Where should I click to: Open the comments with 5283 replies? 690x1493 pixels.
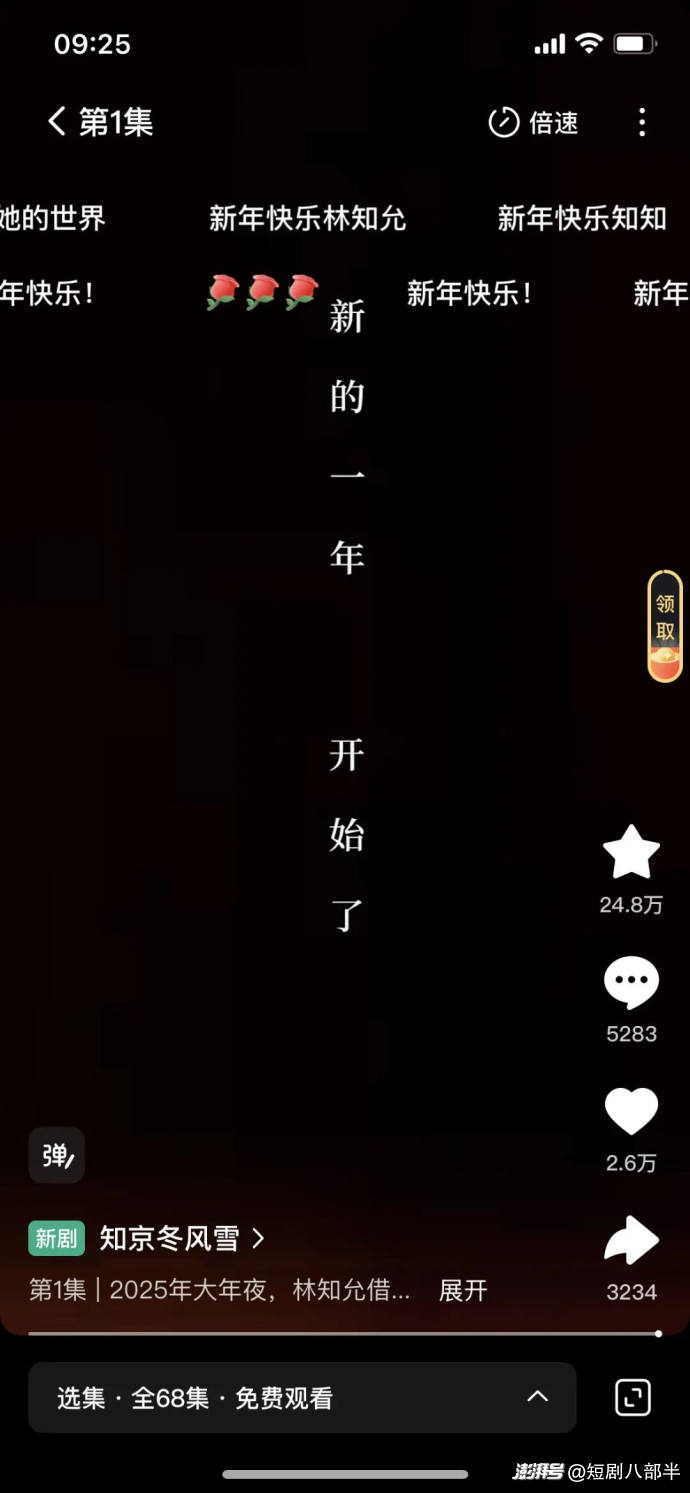point(631,983)
